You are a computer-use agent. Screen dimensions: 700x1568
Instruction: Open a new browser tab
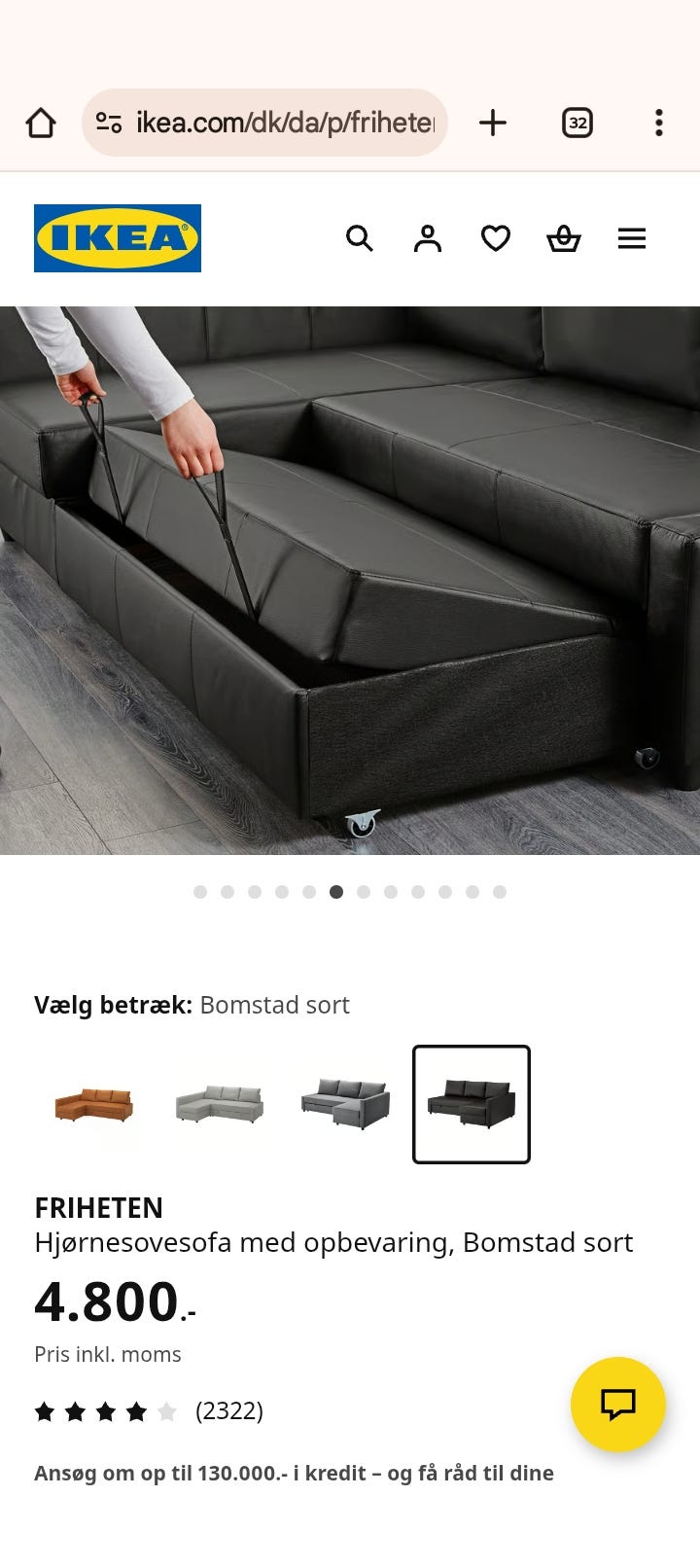[493, 123]
